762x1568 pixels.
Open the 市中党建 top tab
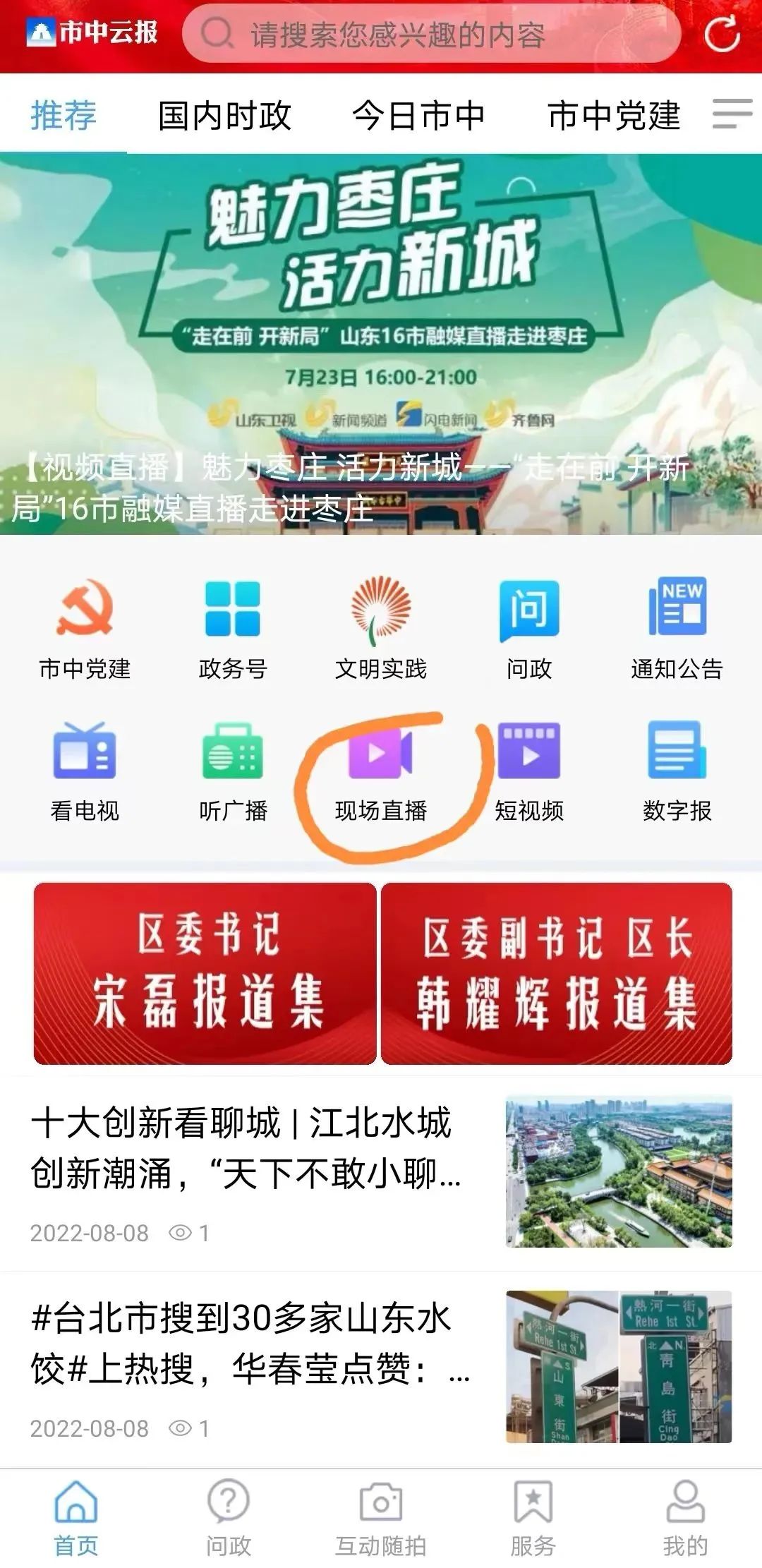coord(614,115)
